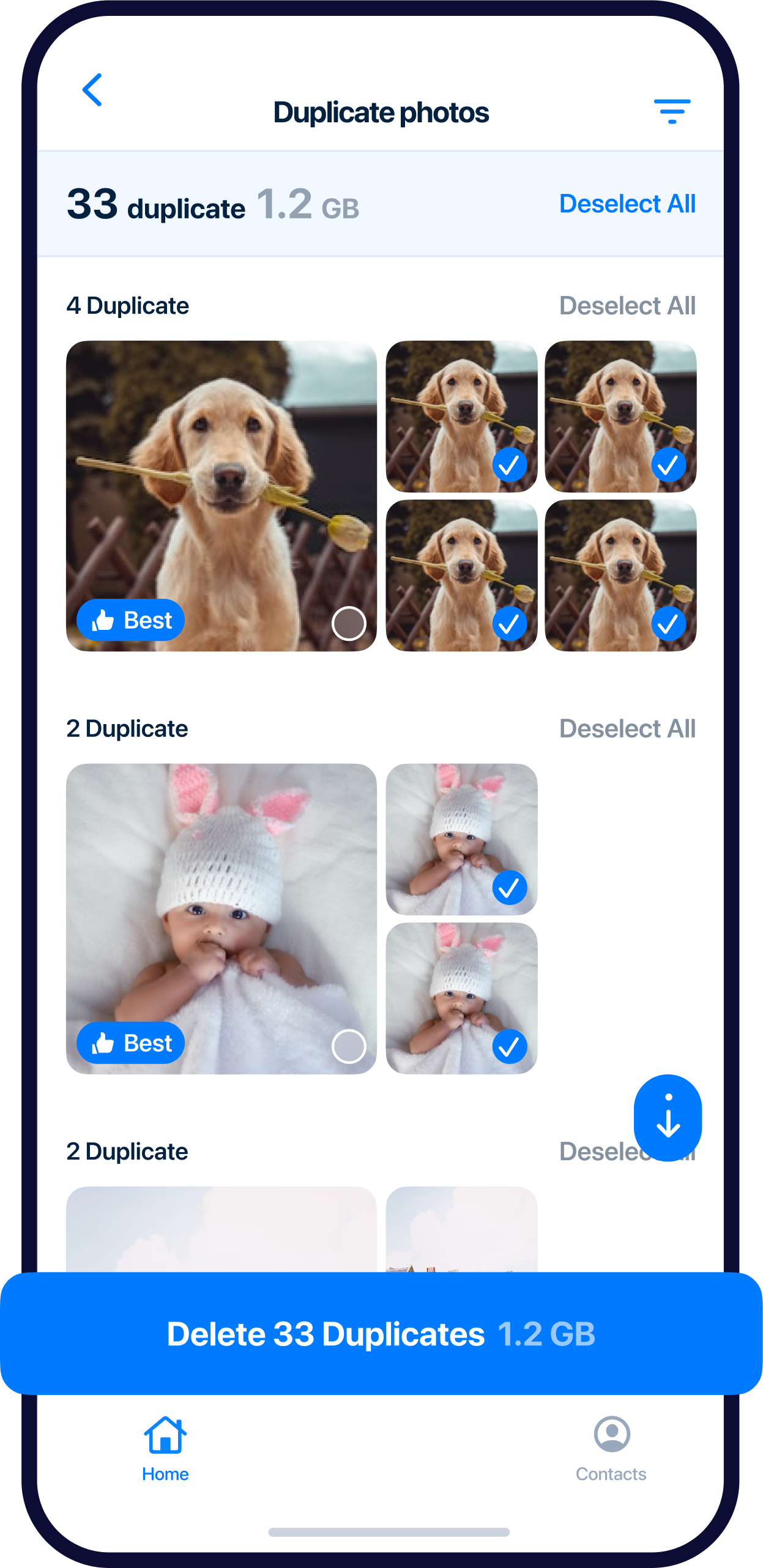Viewport: 763px width, 1568px height.
Task: Deselect all in the 4 Duplicate group
Action: (627, 305)
